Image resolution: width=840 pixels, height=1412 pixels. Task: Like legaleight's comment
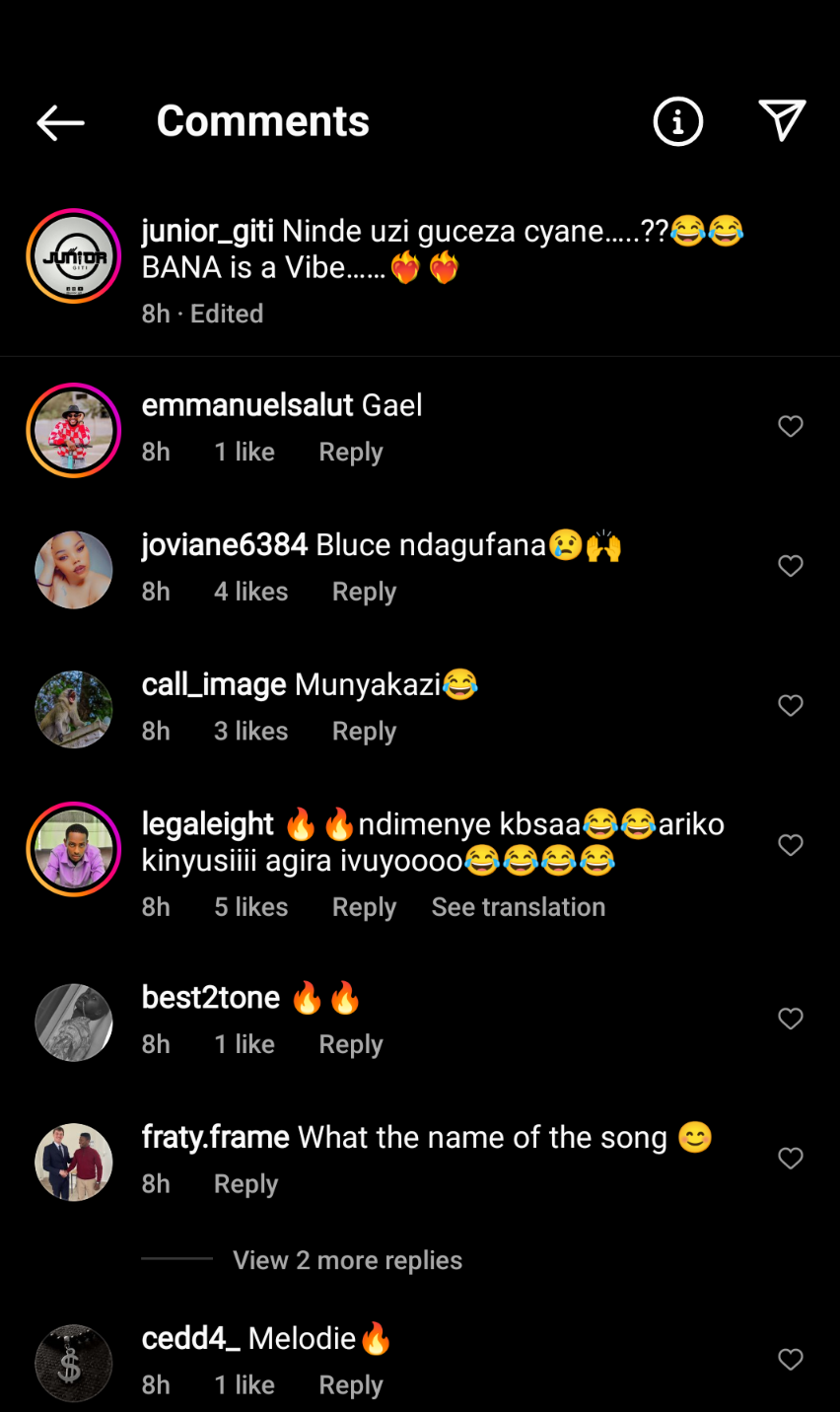[x=790, y=845]
